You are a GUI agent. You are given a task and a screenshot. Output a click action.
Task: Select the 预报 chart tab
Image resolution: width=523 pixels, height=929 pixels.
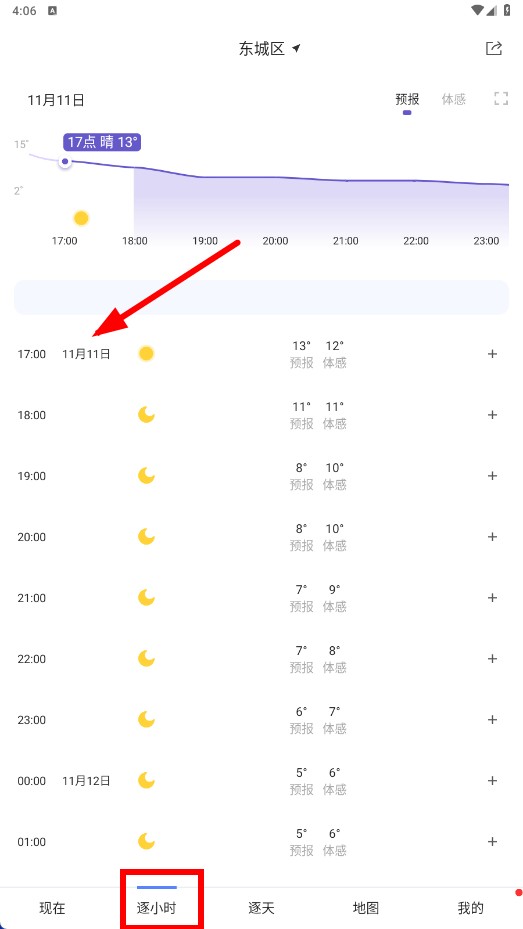pyautogui.click(x=407, y=99)
